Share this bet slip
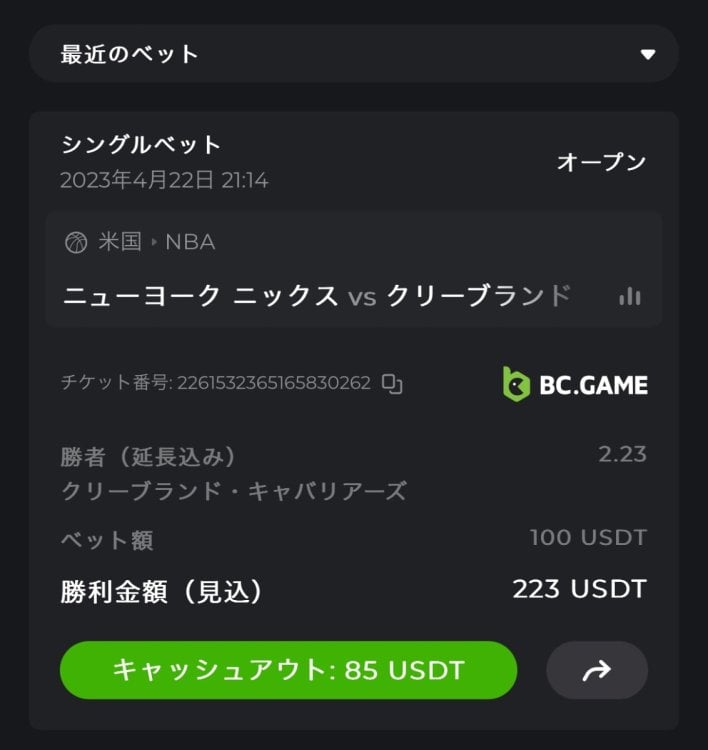The width and height of the screenshot is (708, 750). pos(596,670)
